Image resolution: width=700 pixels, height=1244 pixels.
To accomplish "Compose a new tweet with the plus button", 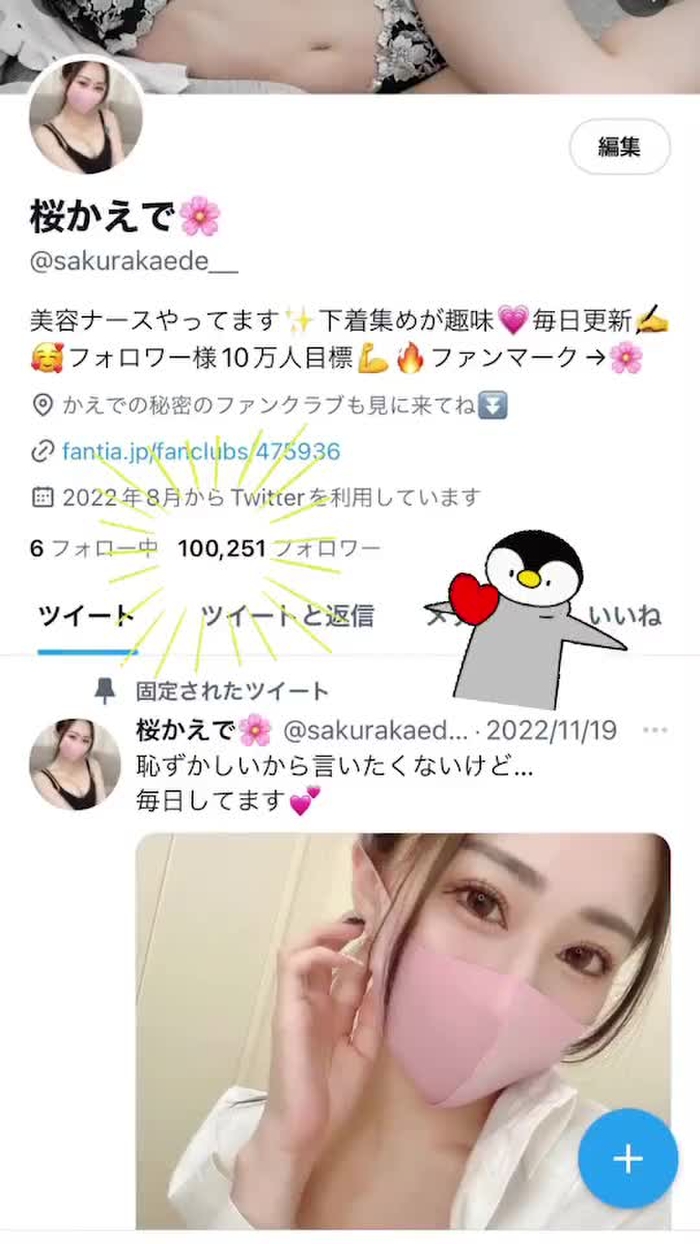I will tap(628, 1158).
